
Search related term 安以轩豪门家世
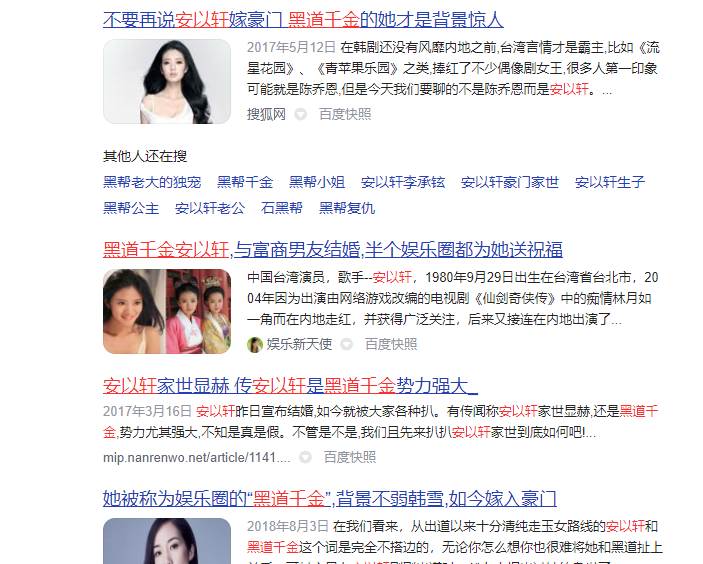[509, 182]
